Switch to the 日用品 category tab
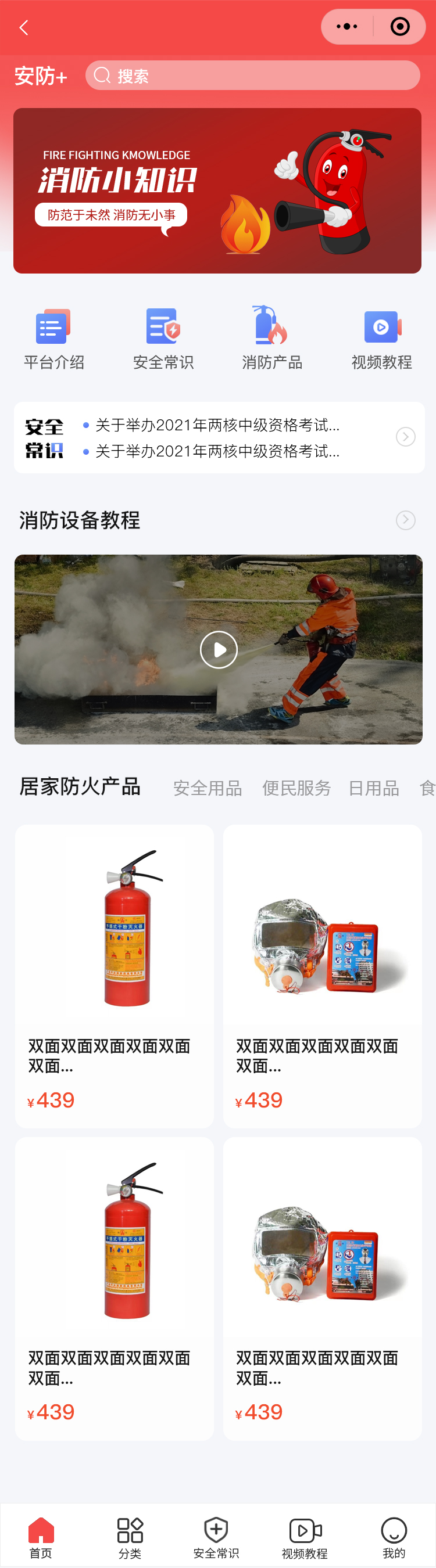436x1568 pixels. (374, 788)
